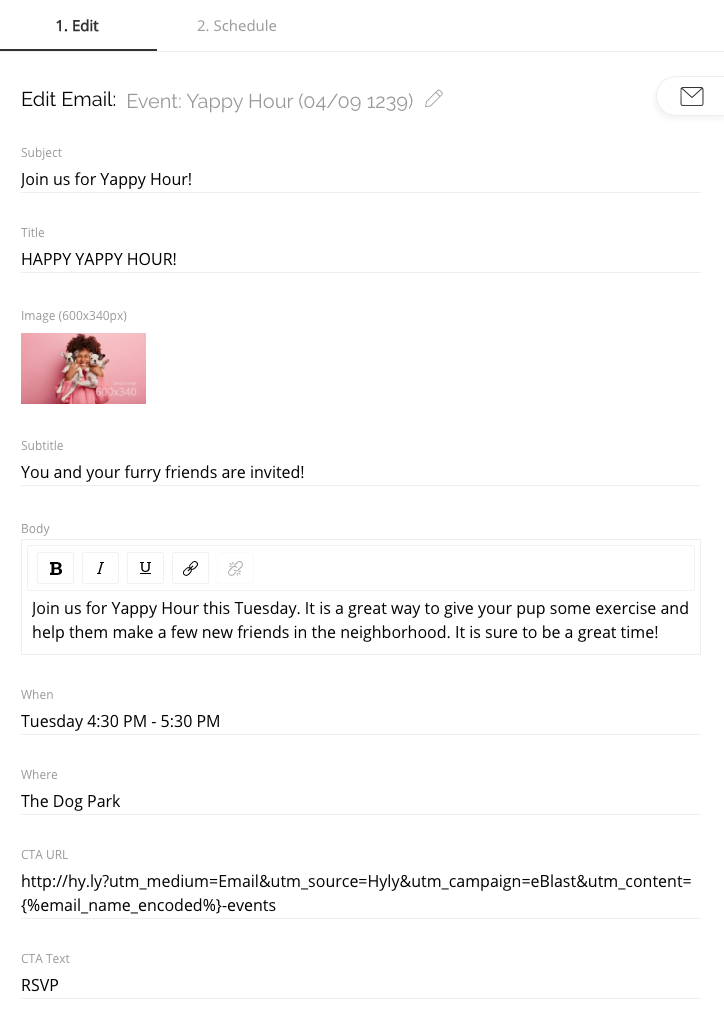724x1022 pixels.
Task: Edit the email name with pencil icon
Action: pyautogui.click(x=434, y=99)
